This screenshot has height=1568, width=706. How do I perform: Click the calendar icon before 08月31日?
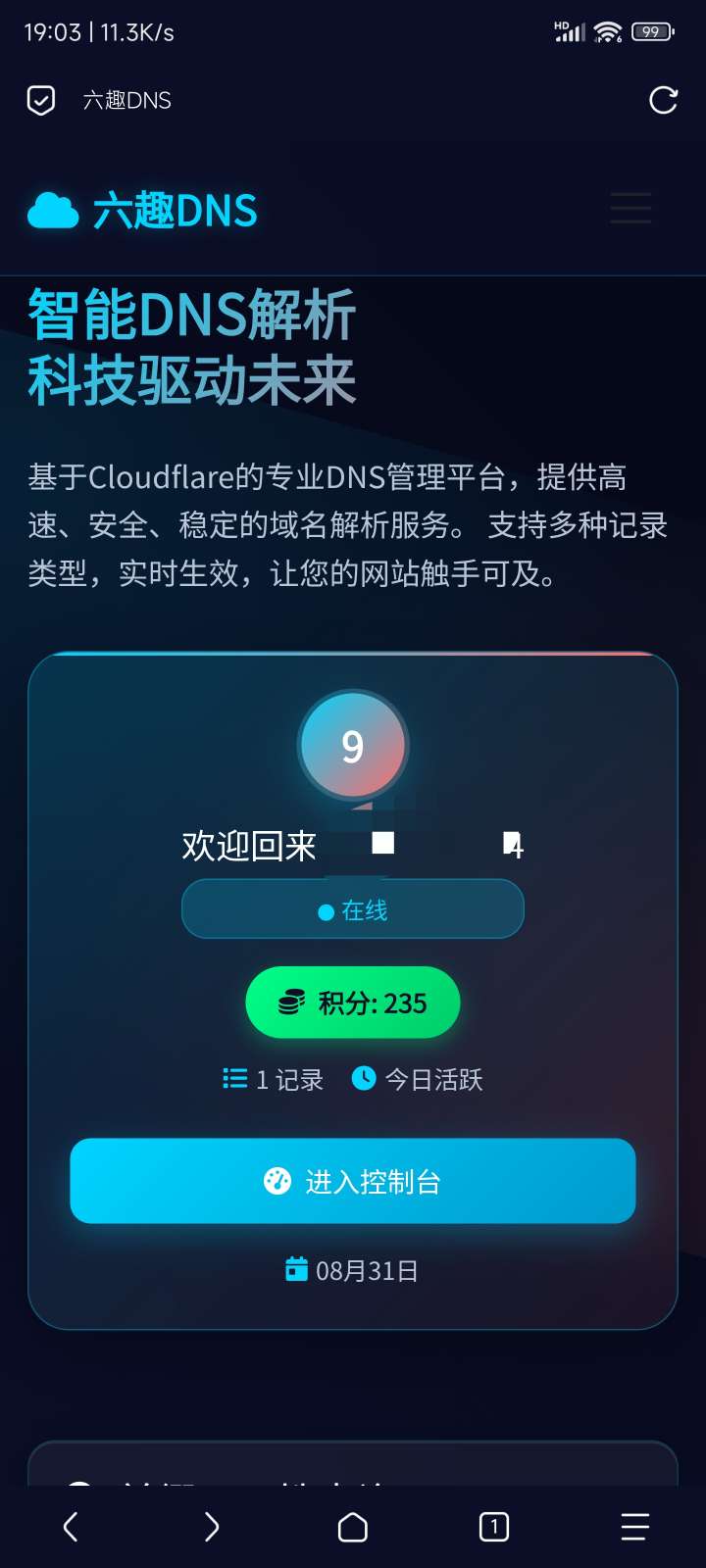[297, 1269]
